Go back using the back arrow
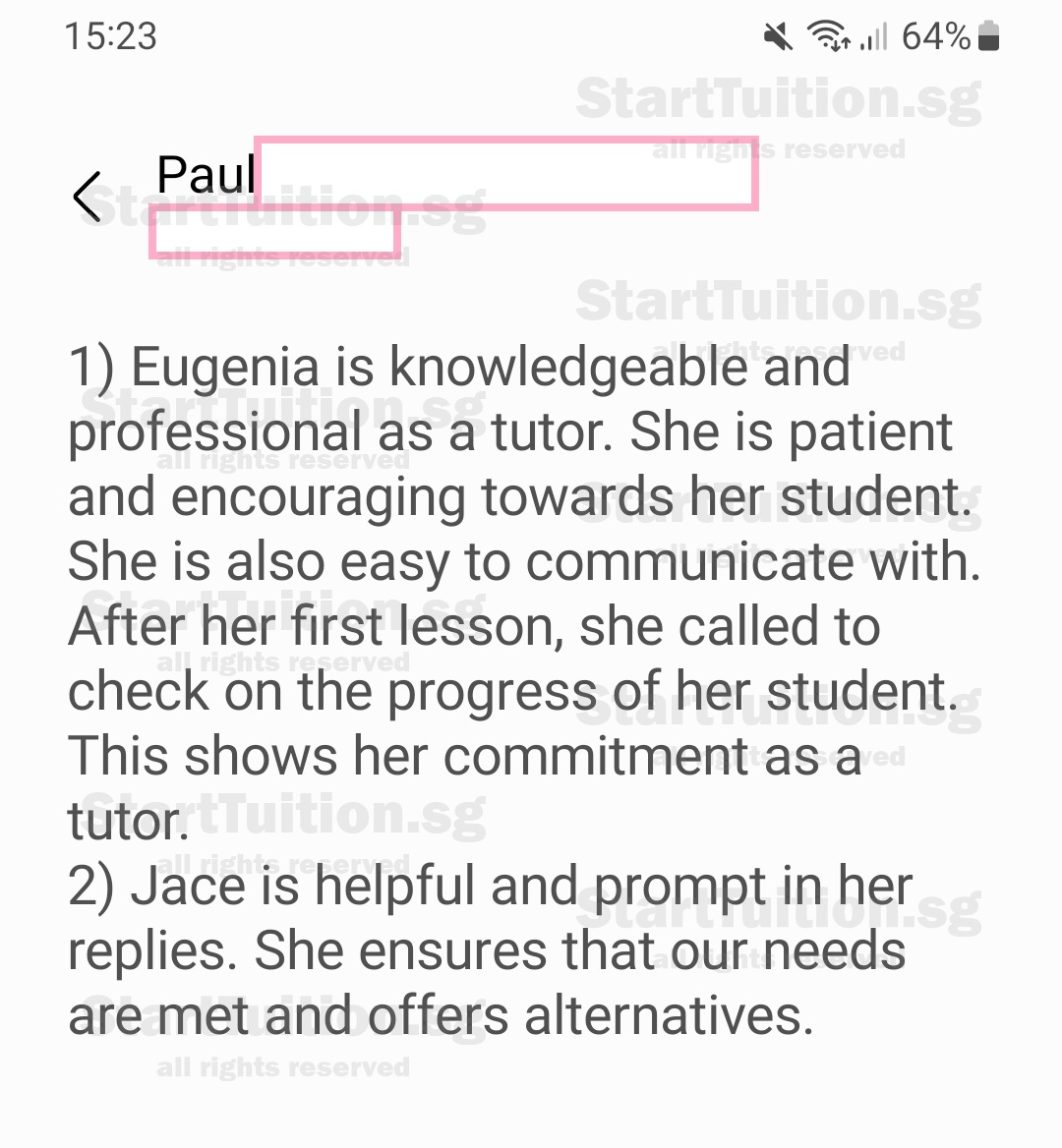The height and width of the screenshot is (1148, 1062). (88, 196)
